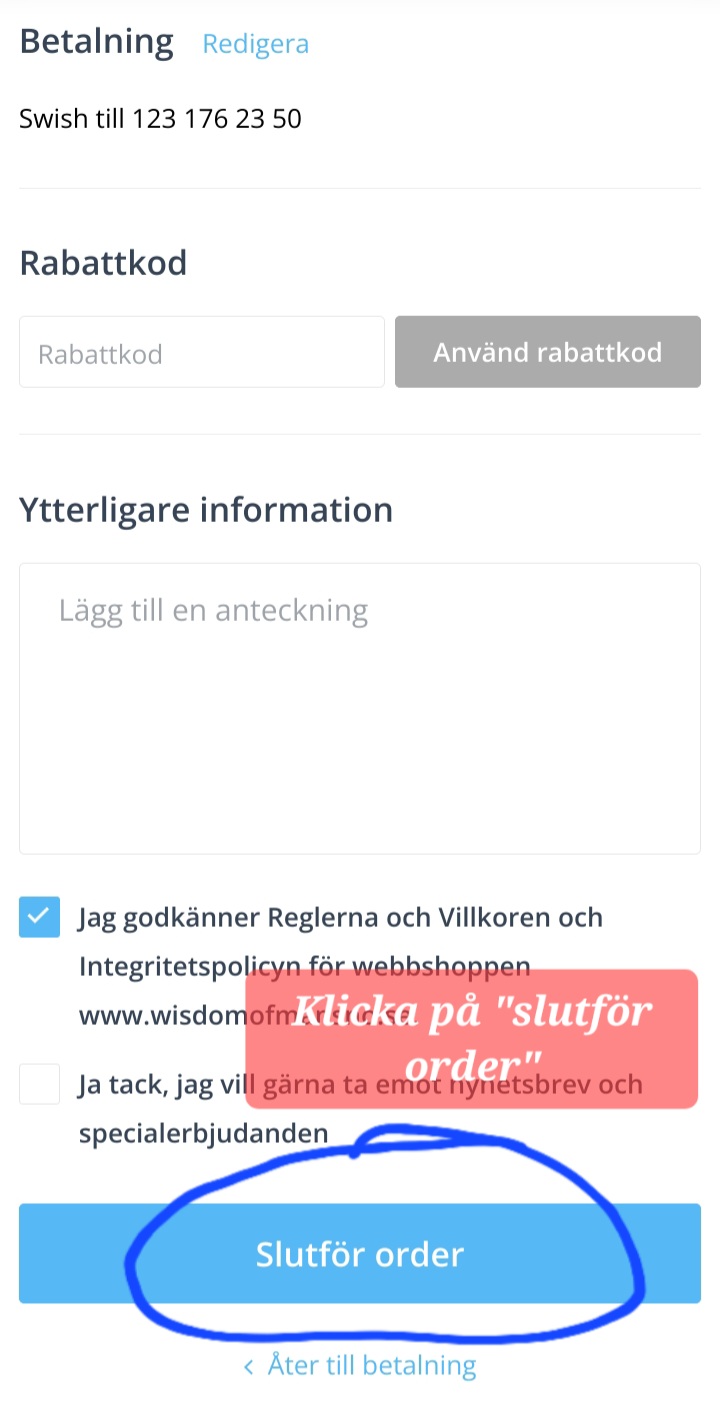The height and width of the screenshot is (1406, 720).
Task: Complete purchase with Slutför order
Action: click(x=359, y=1254)
